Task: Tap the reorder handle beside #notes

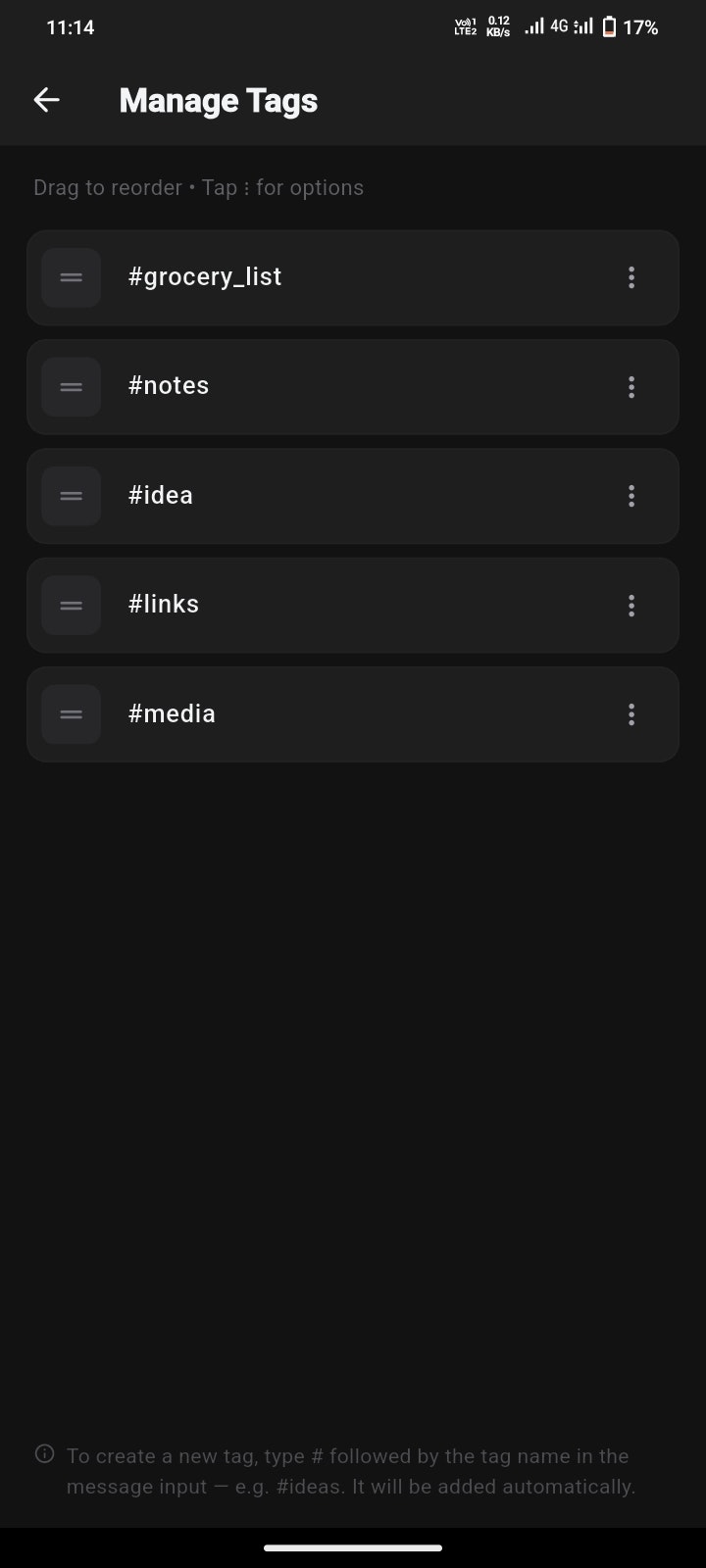Action: pyautogui.click(x=72, y=387)
